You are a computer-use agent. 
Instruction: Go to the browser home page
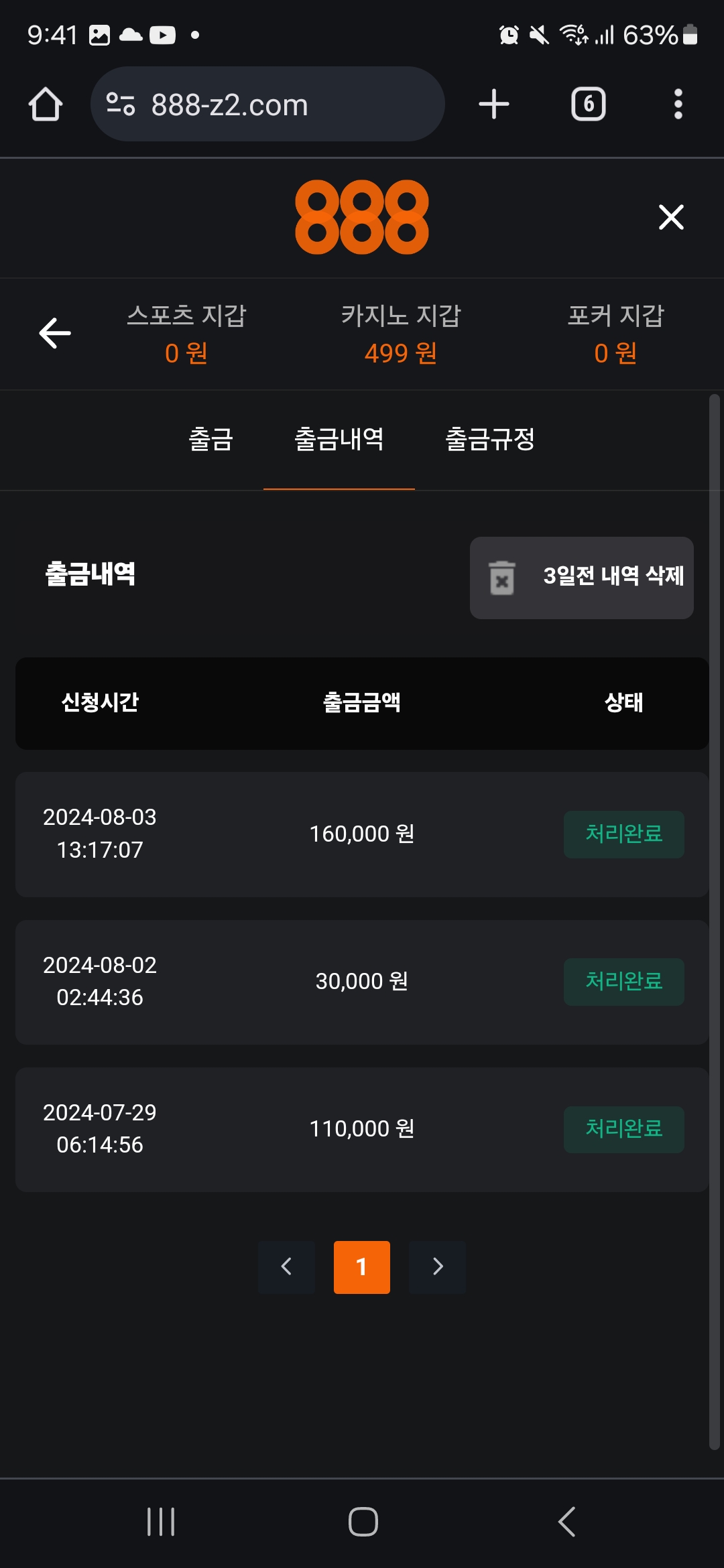coord(46,105)
